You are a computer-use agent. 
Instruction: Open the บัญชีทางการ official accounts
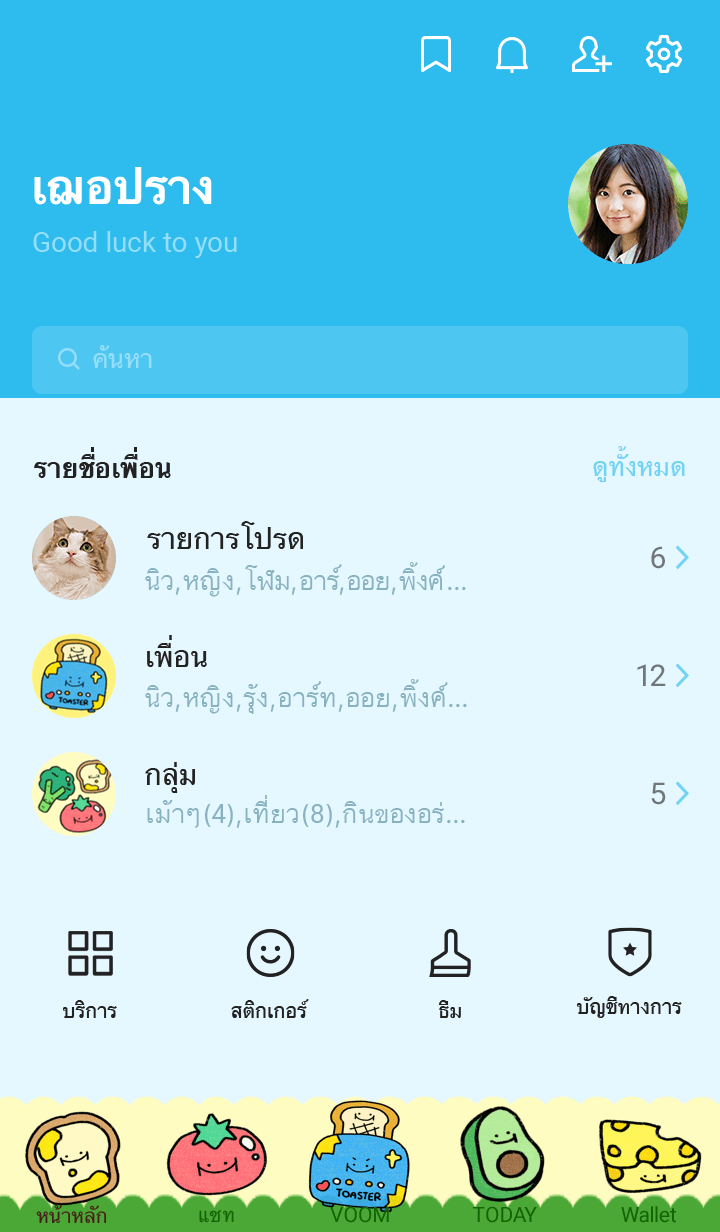click(x=630, y=973)
